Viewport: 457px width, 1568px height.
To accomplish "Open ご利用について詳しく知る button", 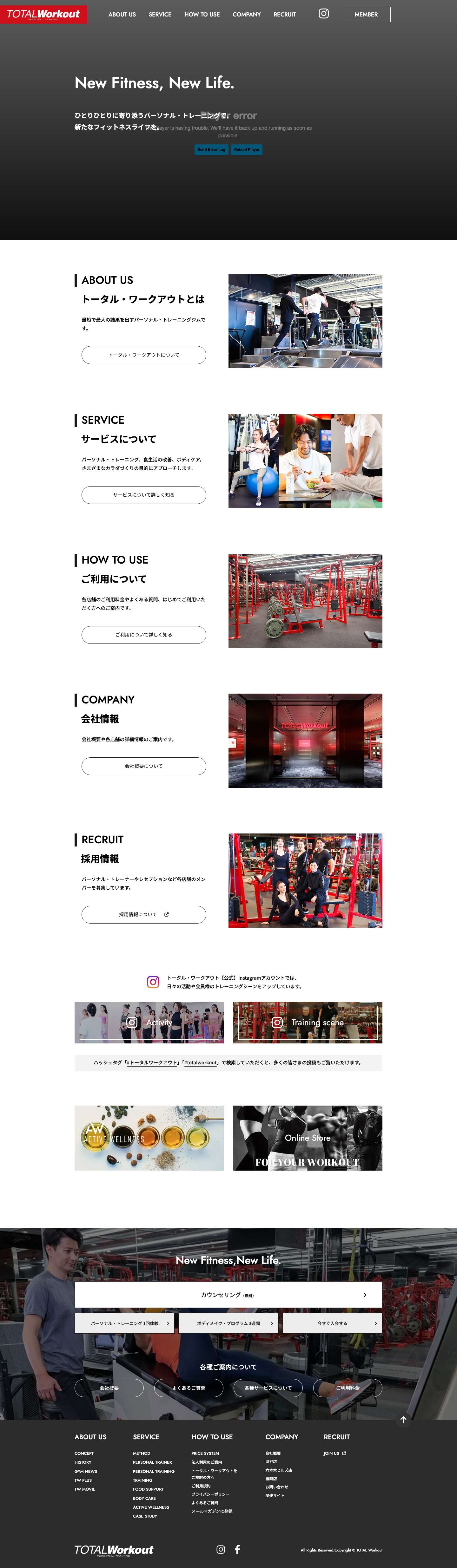I will (x=144, y=635).
